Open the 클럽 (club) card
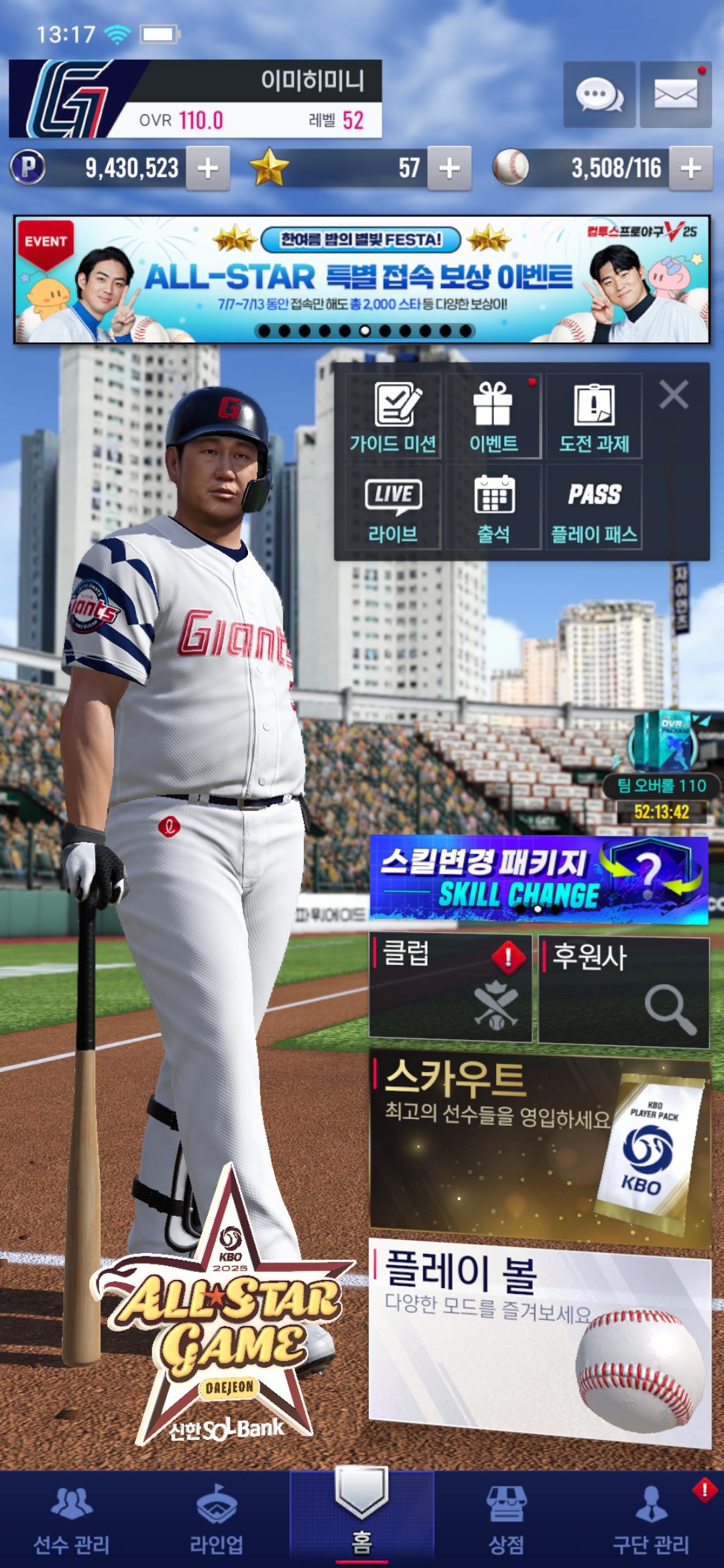724x1568 pixels. pos(450,988)
